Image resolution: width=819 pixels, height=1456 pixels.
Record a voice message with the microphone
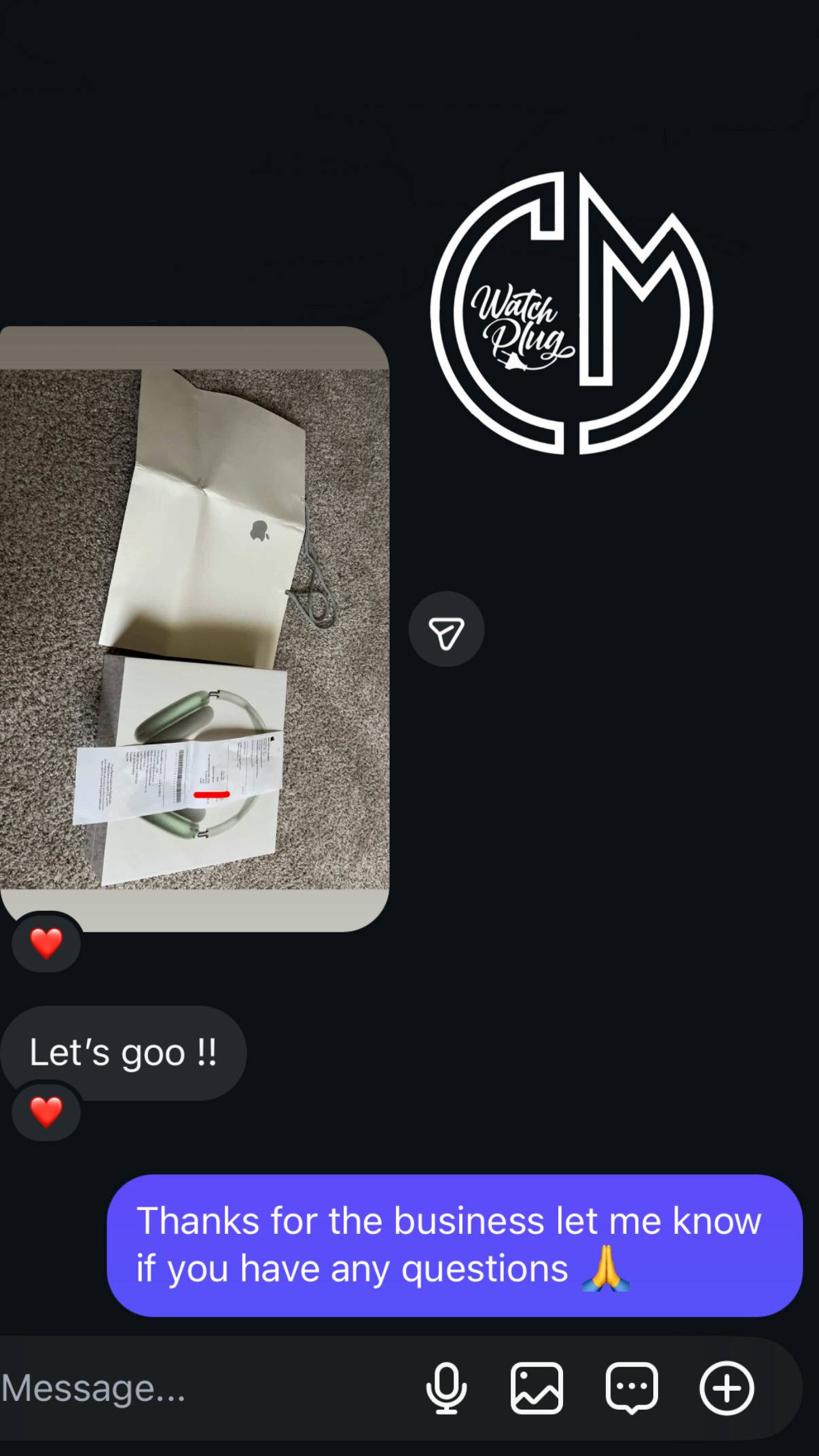[446, 1388]
